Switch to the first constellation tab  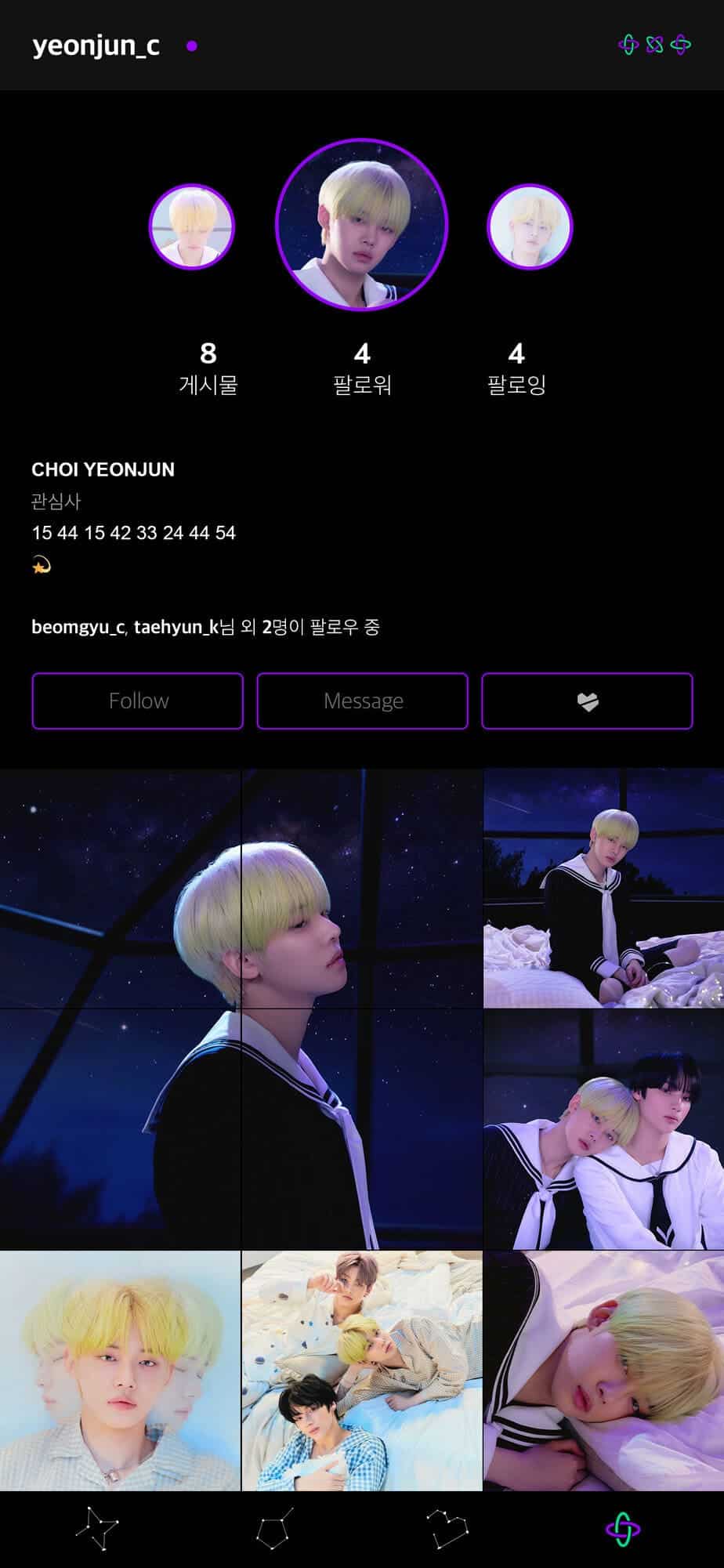click(x=97, y=1528)
